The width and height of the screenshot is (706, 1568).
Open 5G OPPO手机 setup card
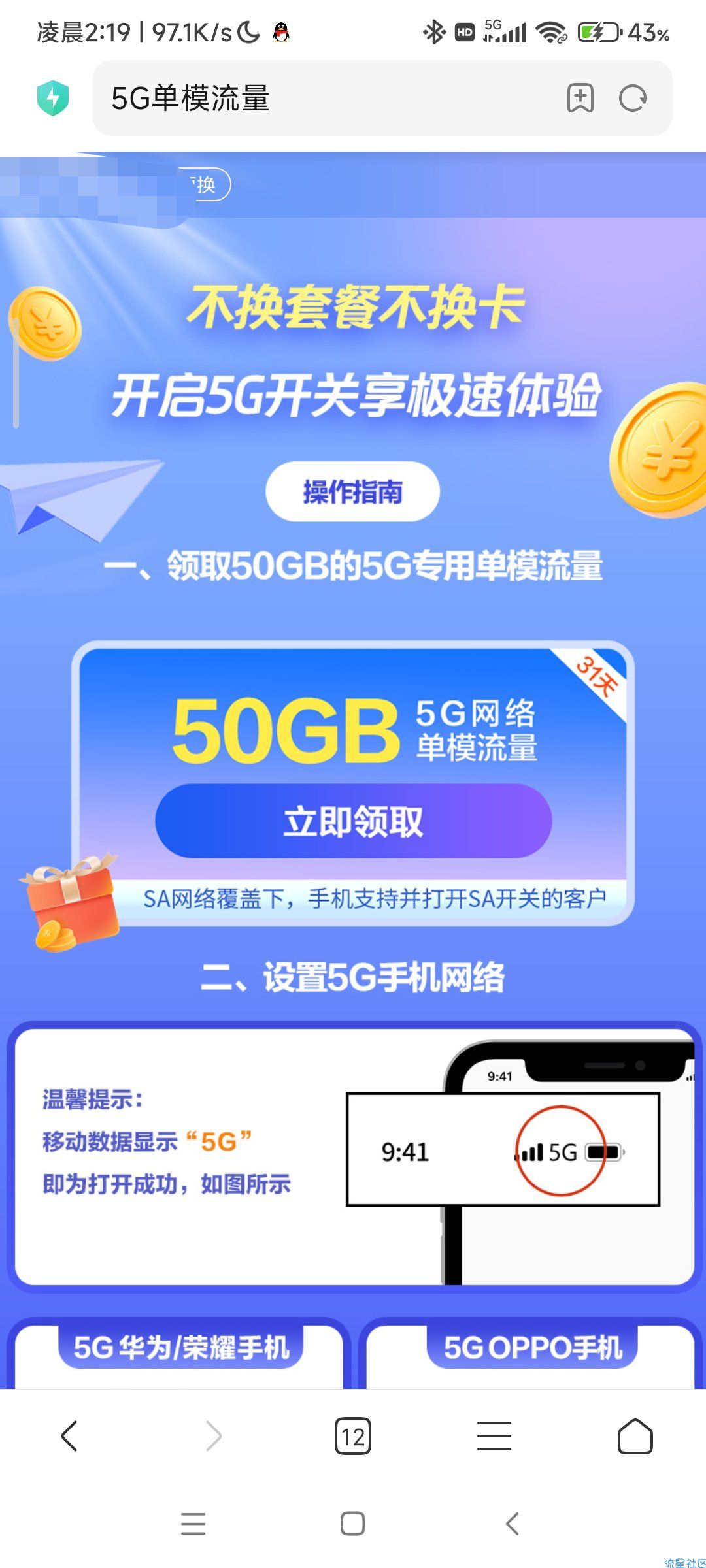(x=532, y=1347)
